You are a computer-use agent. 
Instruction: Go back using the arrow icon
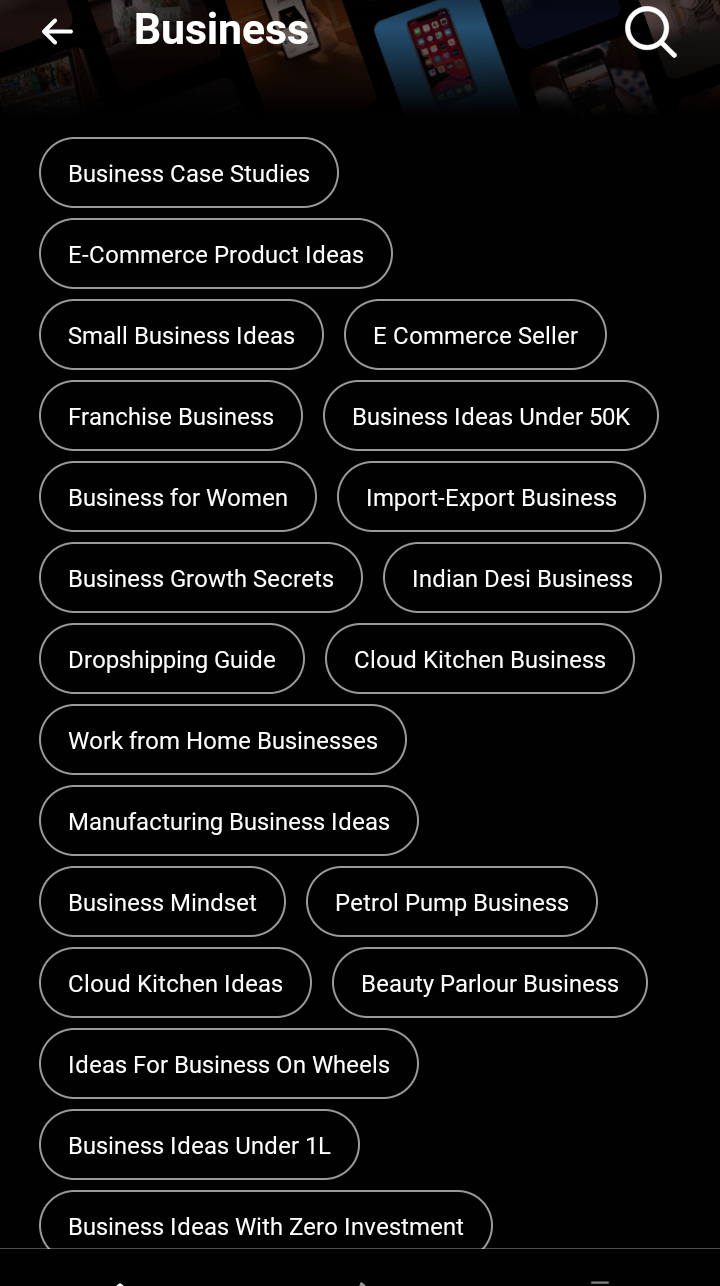point(57,32)
